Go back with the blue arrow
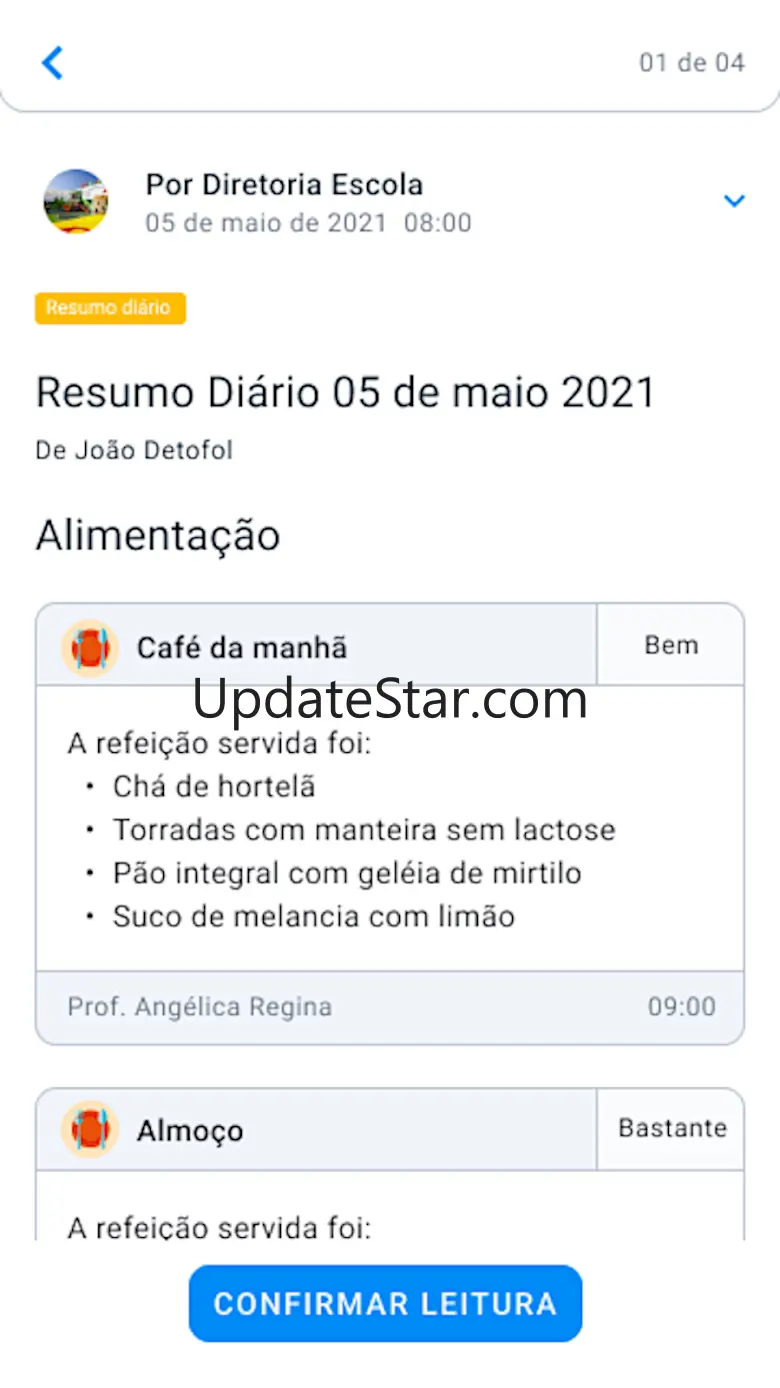The width and height of the screenshot is (780, 1388). (52, 63)
